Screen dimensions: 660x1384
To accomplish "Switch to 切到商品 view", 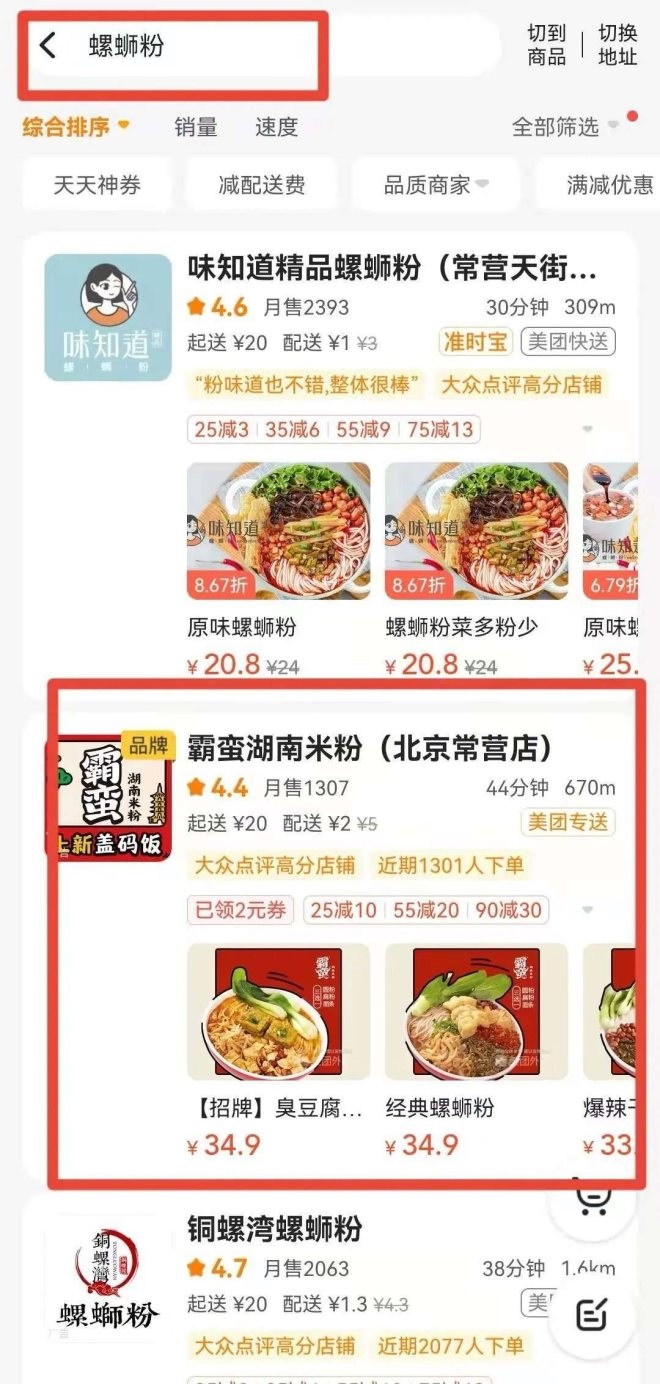I will coord(547,46).
